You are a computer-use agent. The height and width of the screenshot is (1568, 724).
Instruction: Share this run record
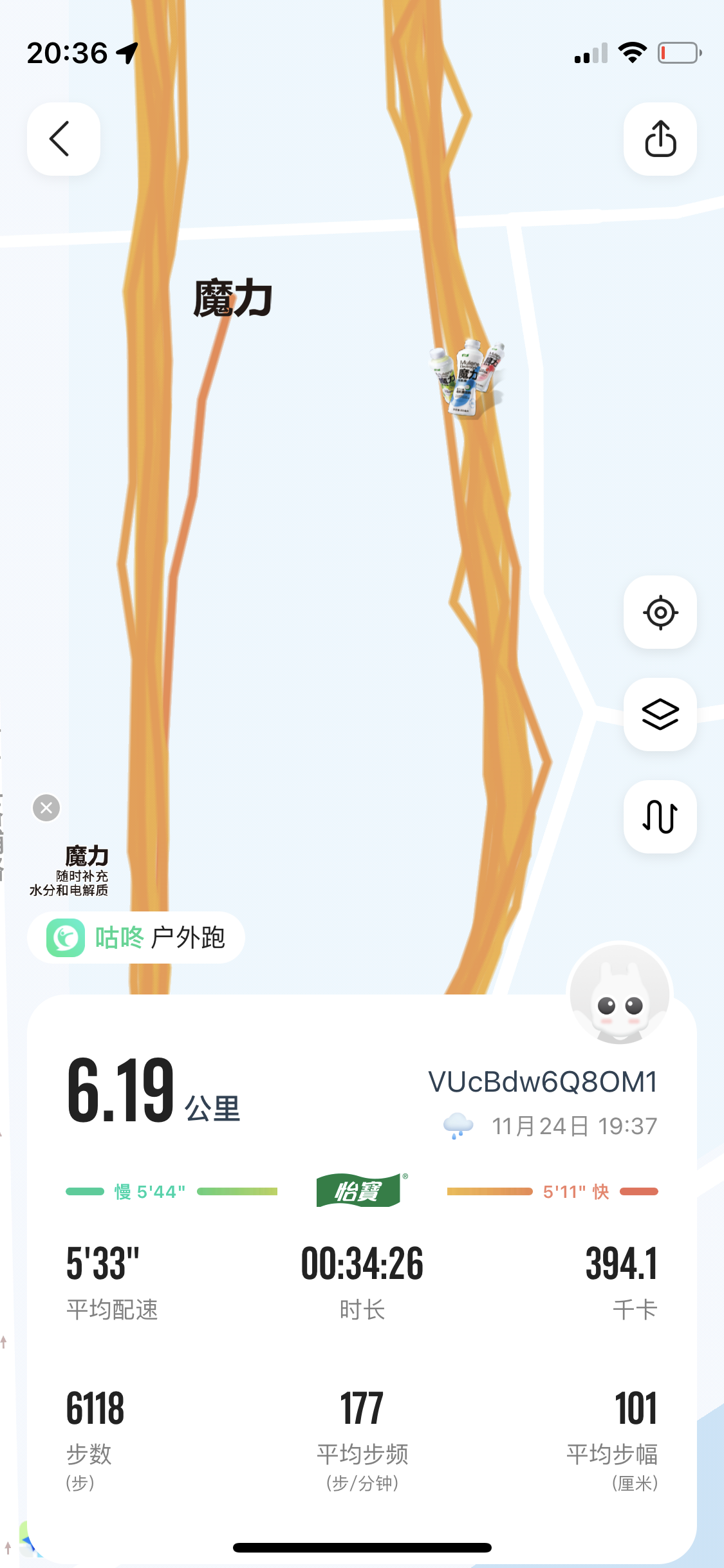(660, 139)
